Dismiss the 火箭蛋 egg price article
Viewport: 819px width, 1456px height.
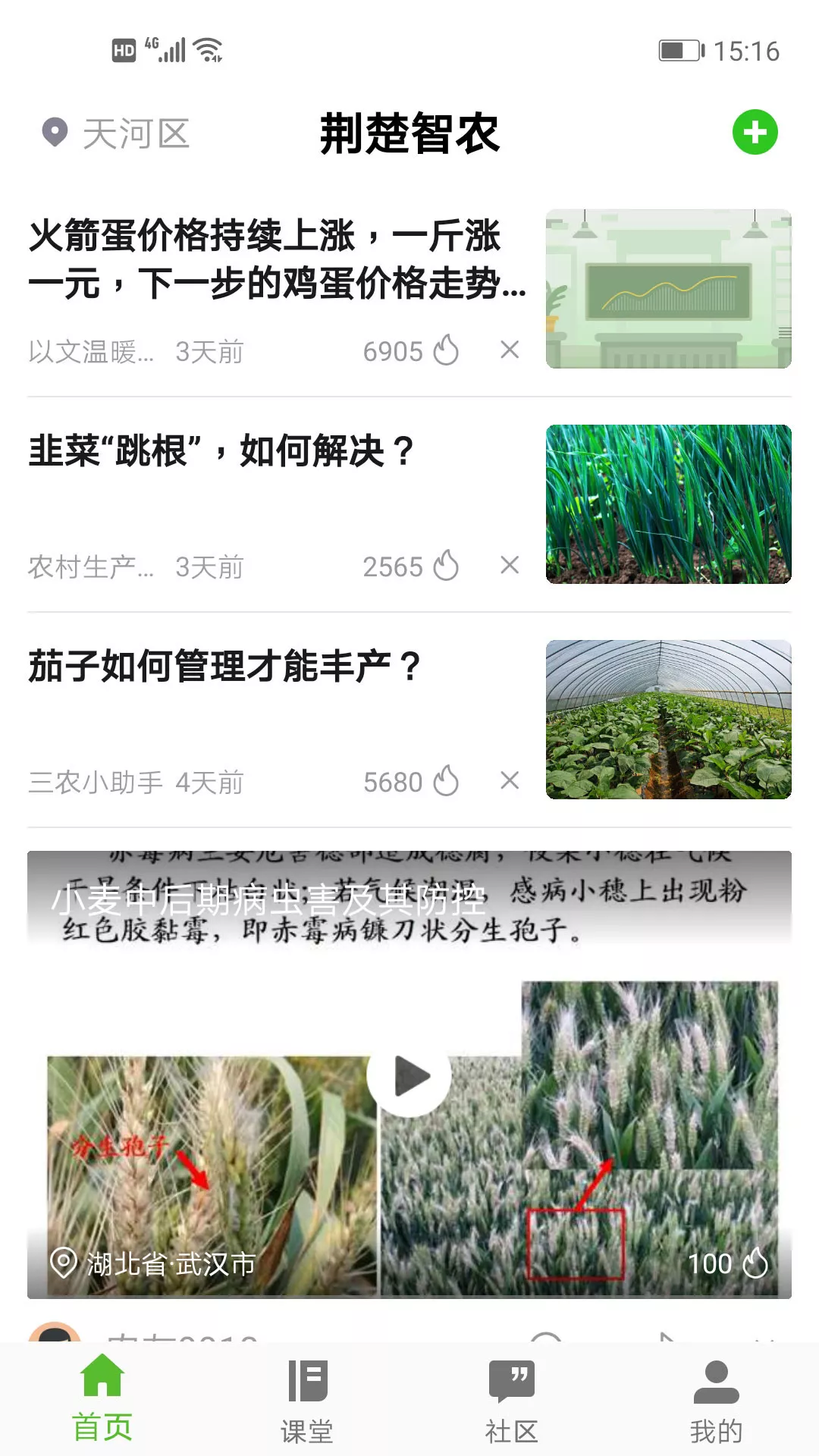click(x=510, y=350)
